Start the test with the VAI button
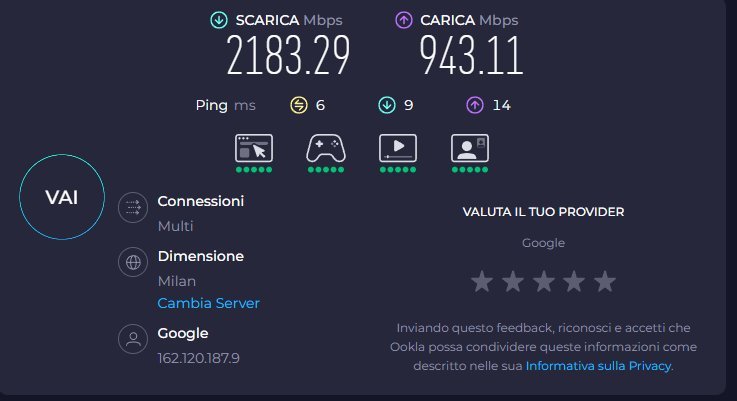Image resolution: width=737 pixels, height=401 pixels. [62, 197]
